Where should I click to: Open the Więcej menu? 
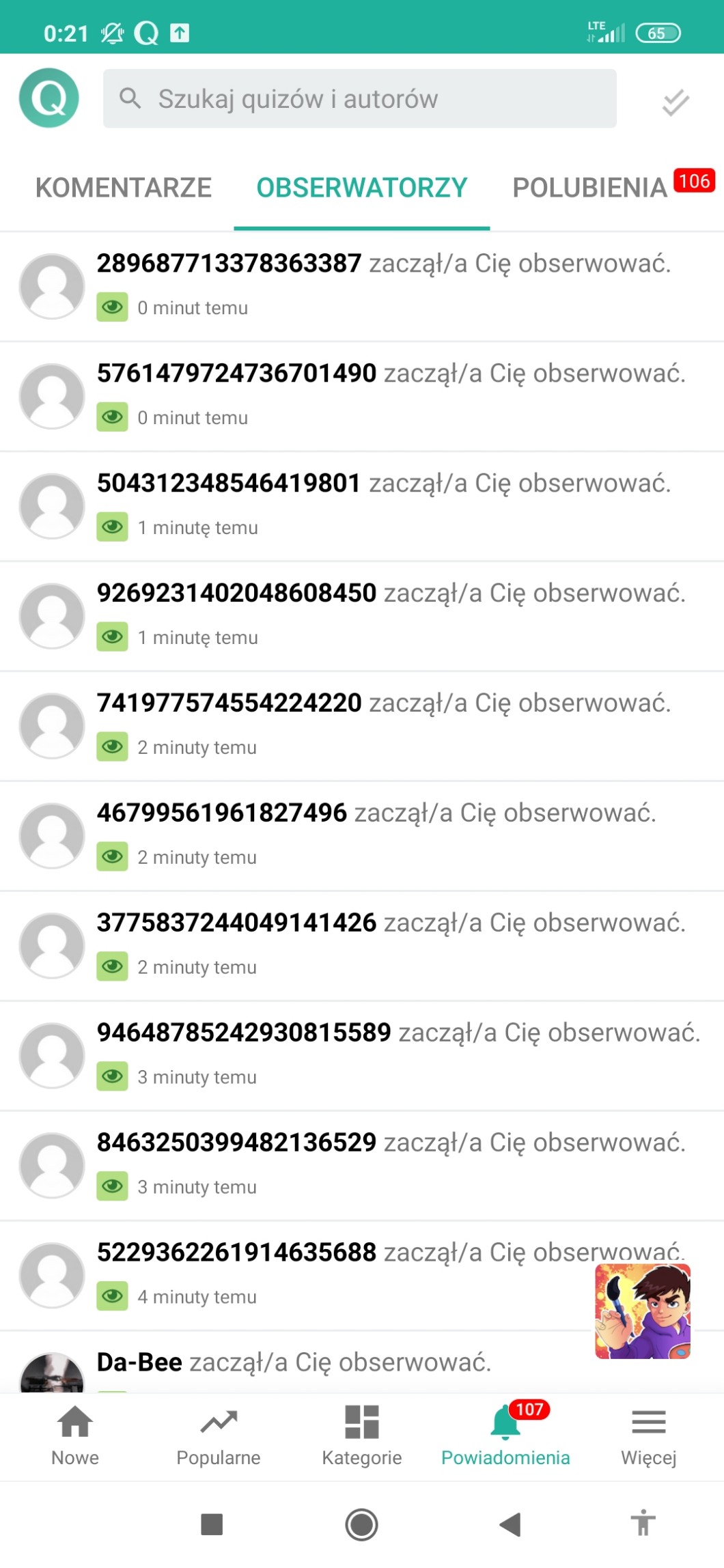648,1436
